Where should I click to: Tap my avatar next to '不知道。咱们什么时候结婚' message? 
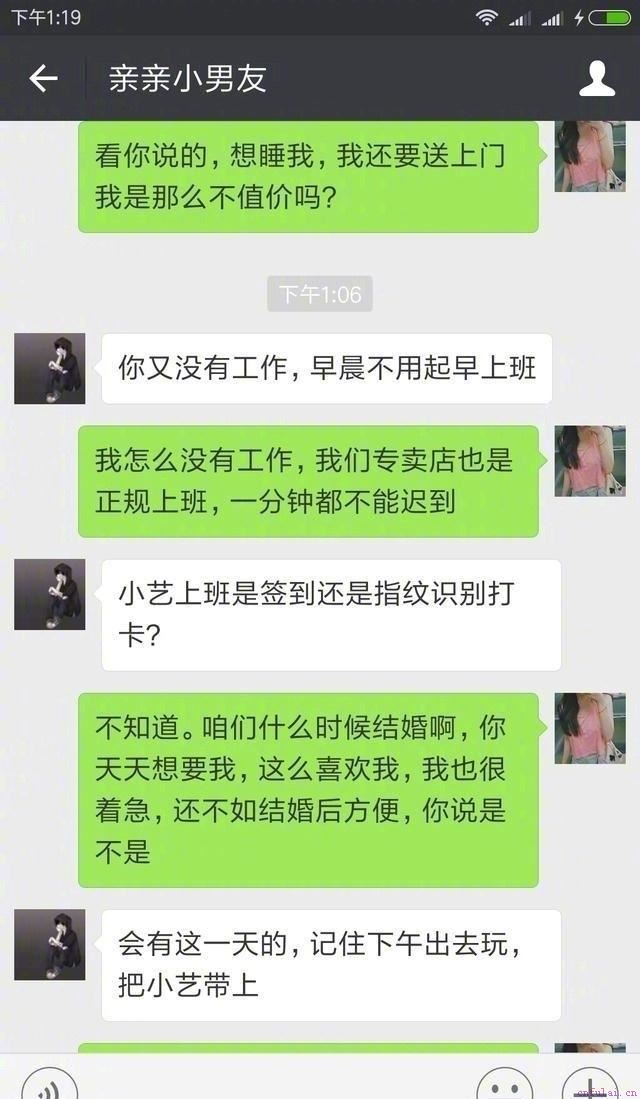tap(590, 728)
